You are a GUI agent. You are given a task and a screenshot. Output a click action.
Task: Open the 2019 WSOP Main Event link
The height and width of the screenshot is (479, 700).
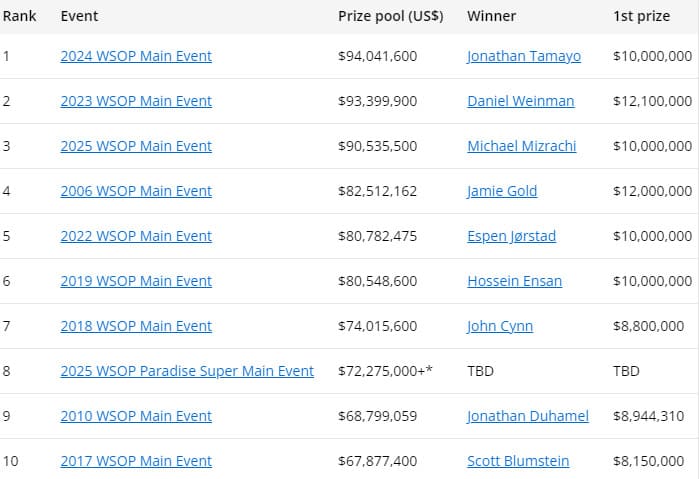pyautogui.click(x=136, y=281)
